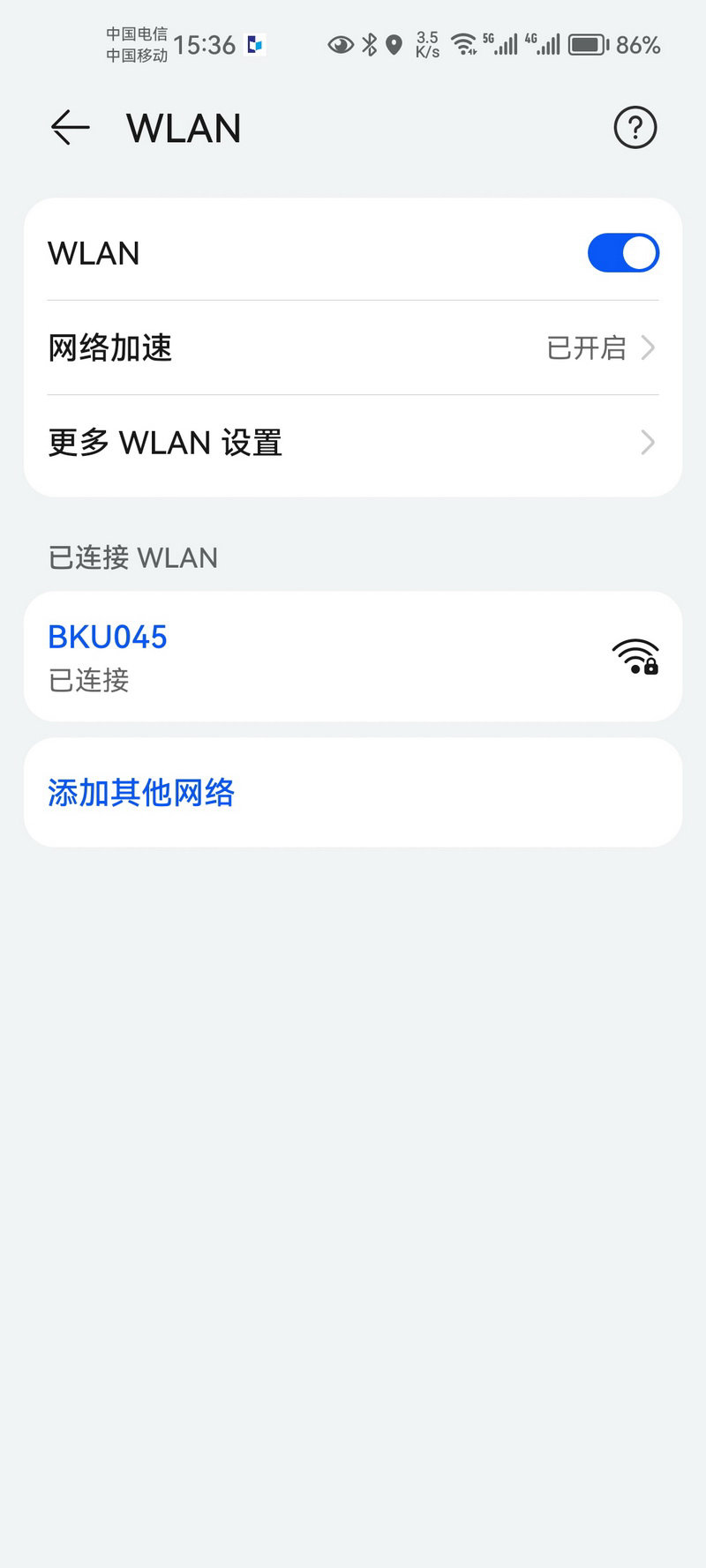Open 网络加速 settings

(353, 347)
